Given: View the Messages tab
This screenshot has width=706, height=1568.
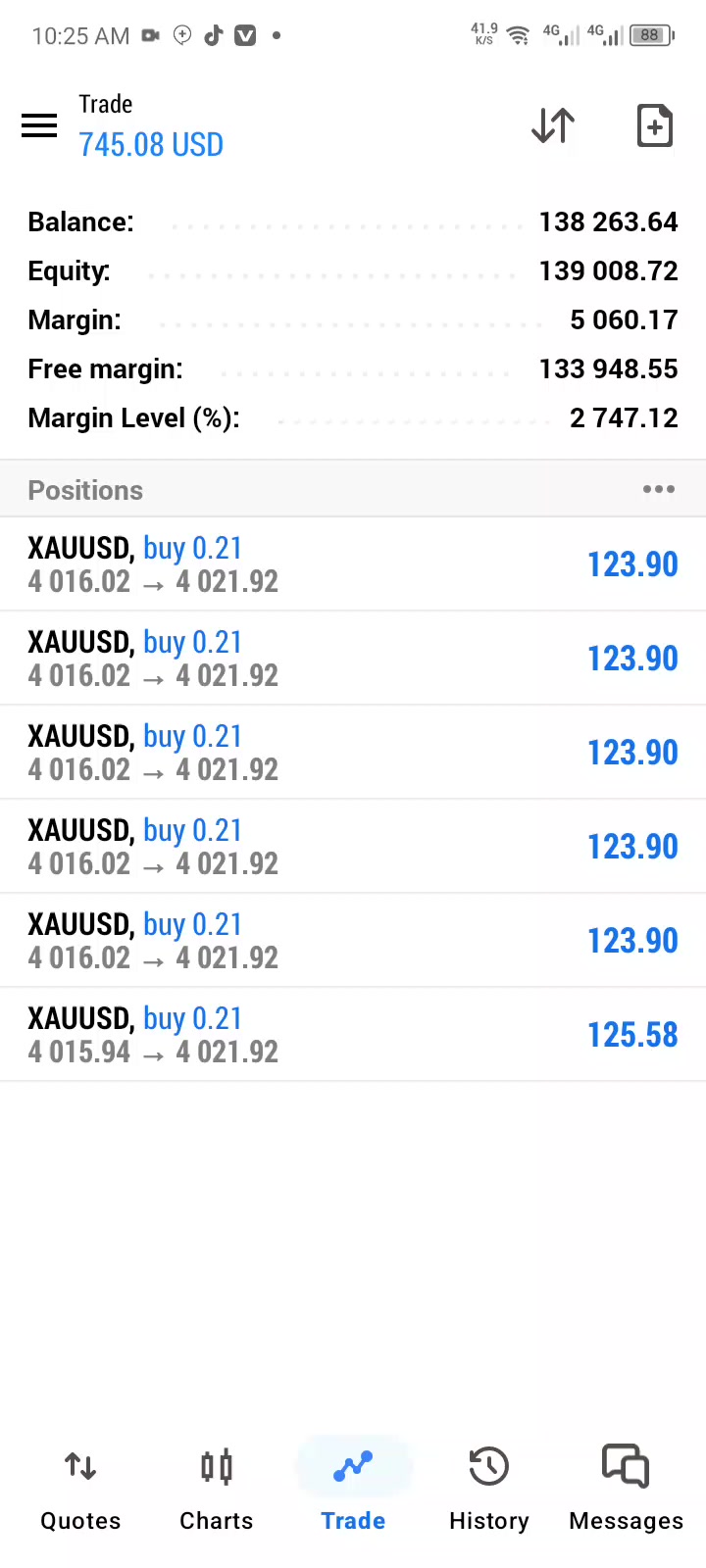Looking at the screenshot, I should point(626,1491).
